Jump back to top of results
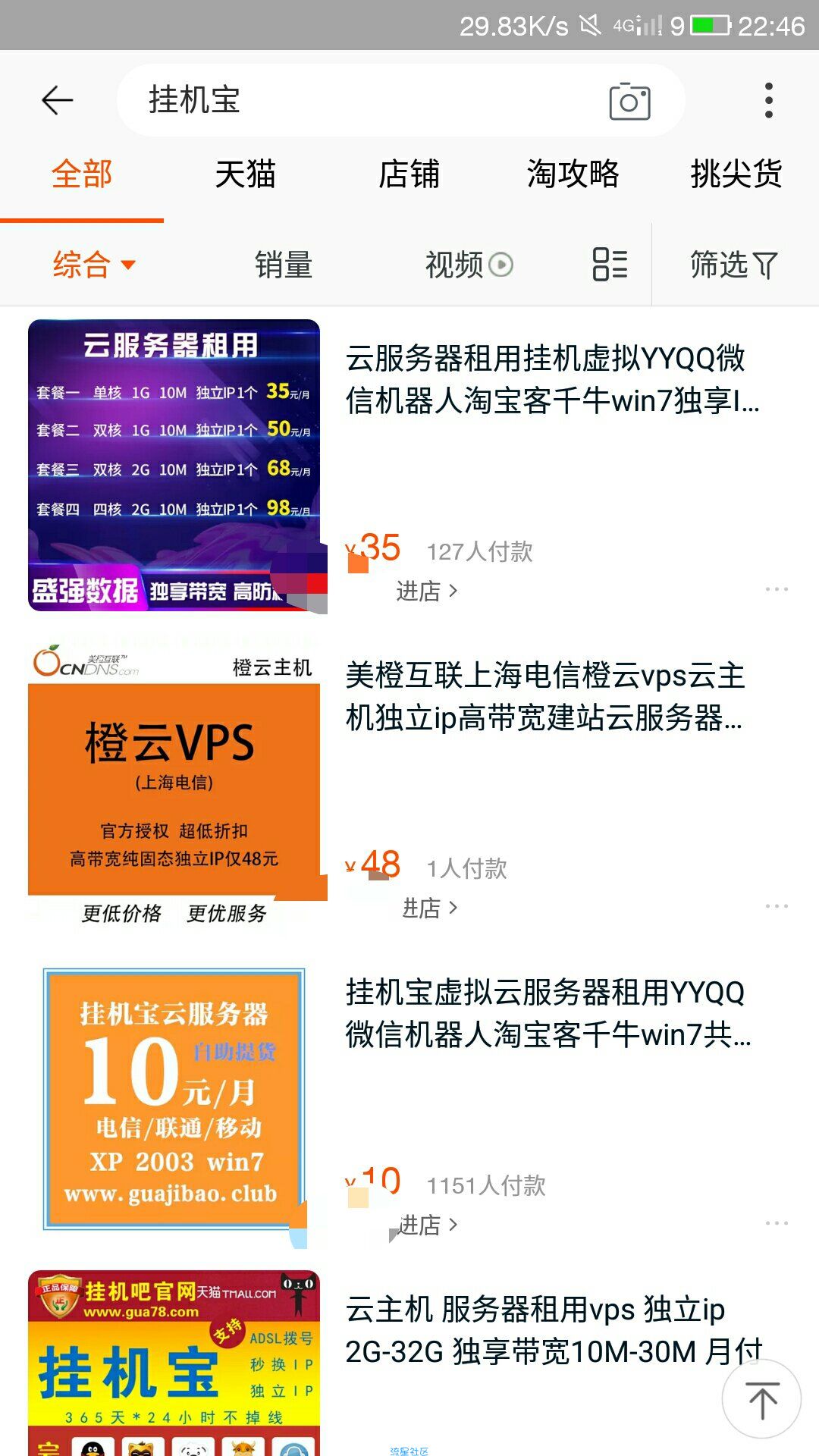 (x=761, y=1399)
